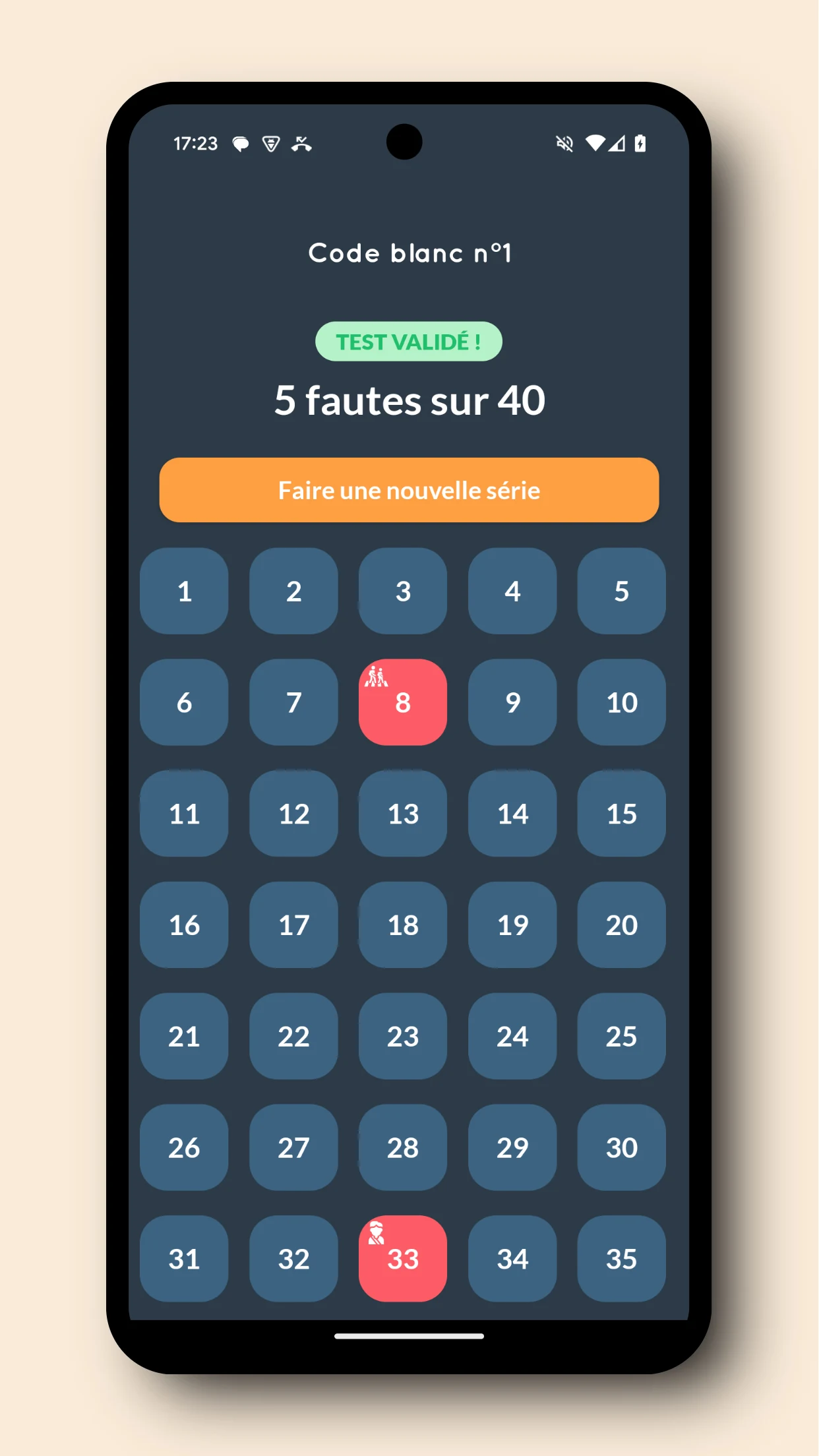Screen dimensions: 819x1456
Task: Open question 20
Action: (x=622, y=925)
